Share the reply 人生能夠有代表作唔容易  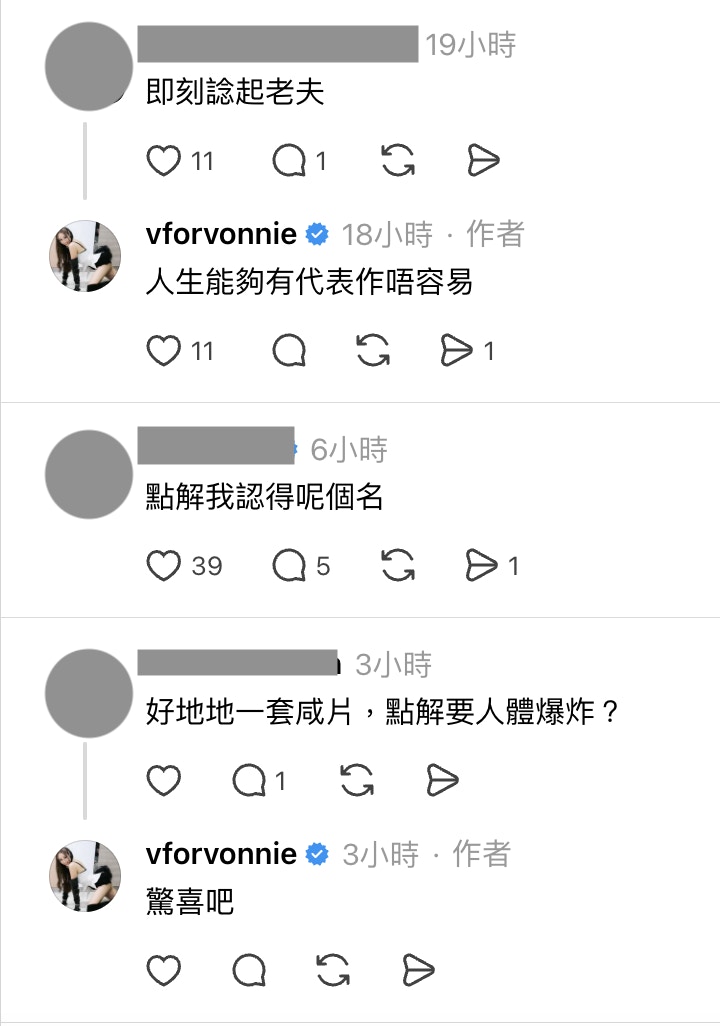pyautogui.click(x=457, y=351)
